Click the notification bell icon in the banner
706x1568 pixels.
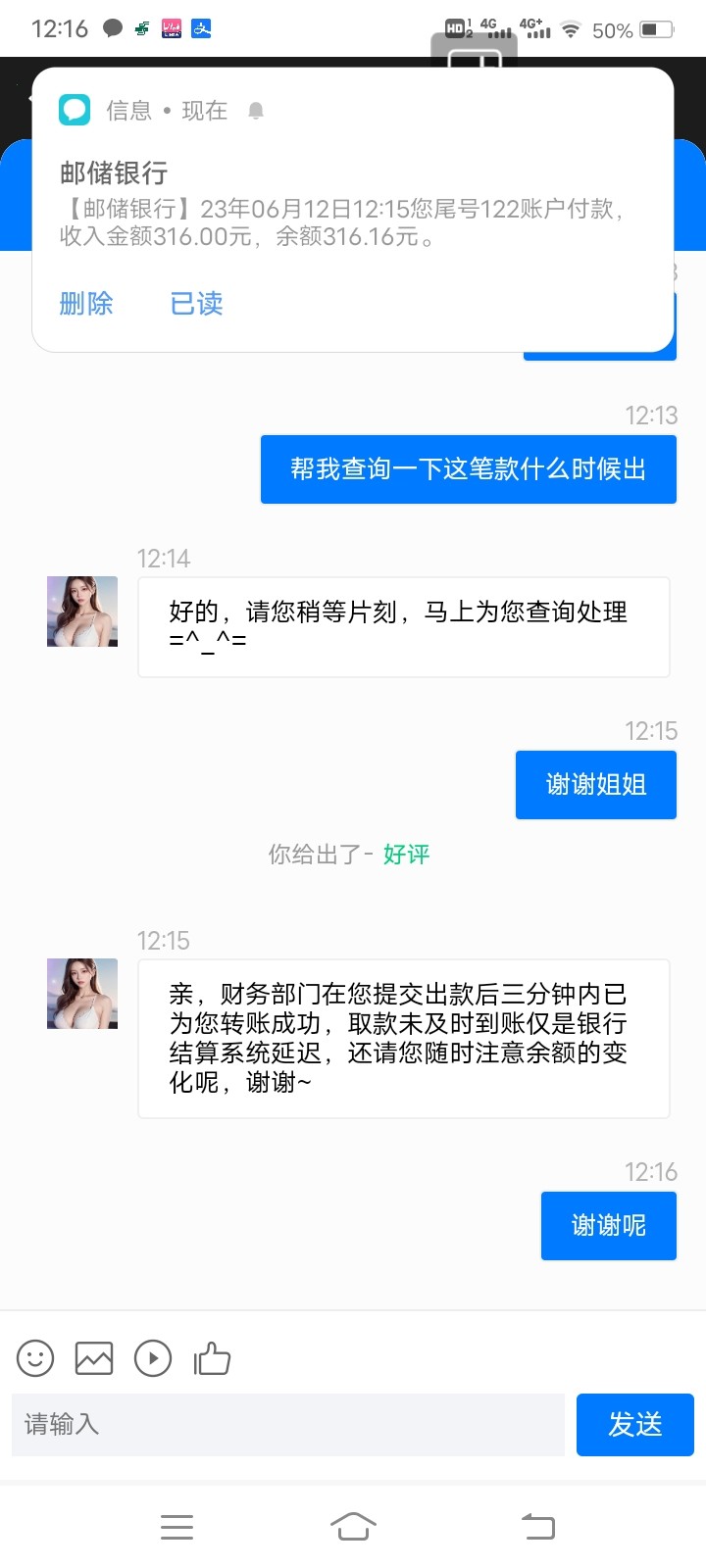pos(256,110)
